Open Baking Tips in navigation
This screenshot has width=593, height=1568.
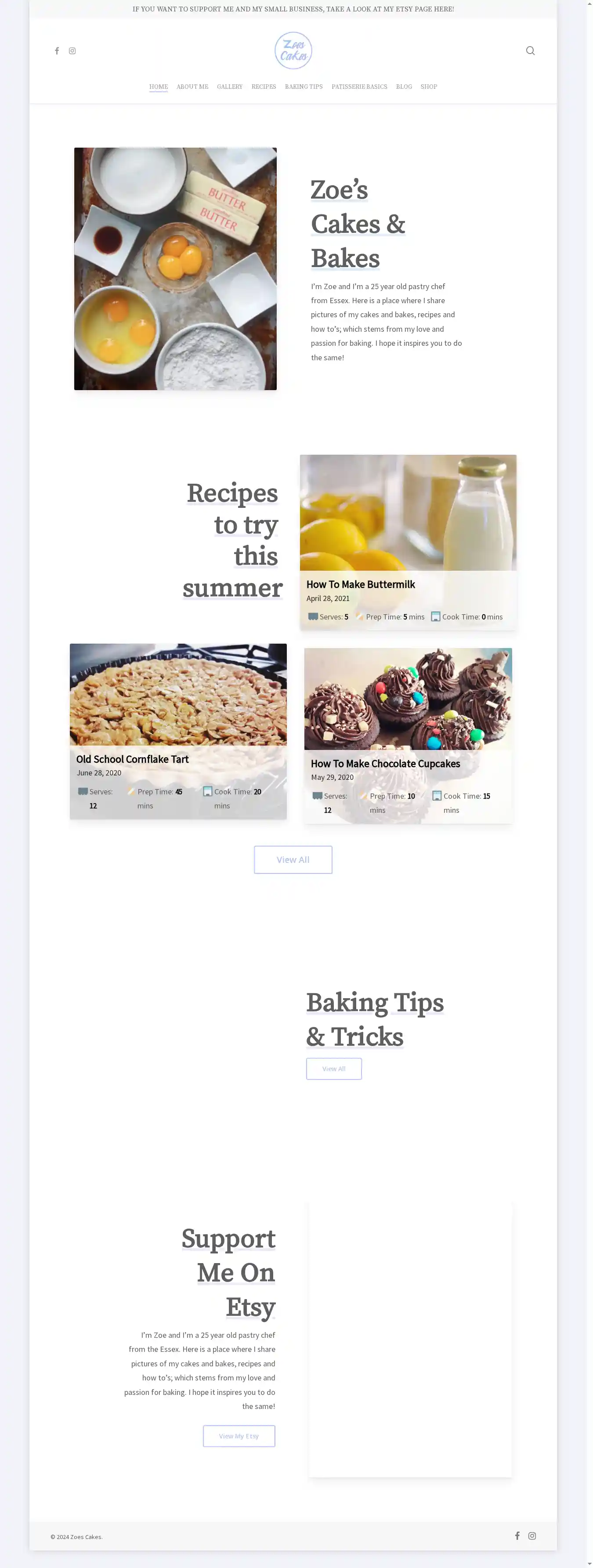point(303,87)
